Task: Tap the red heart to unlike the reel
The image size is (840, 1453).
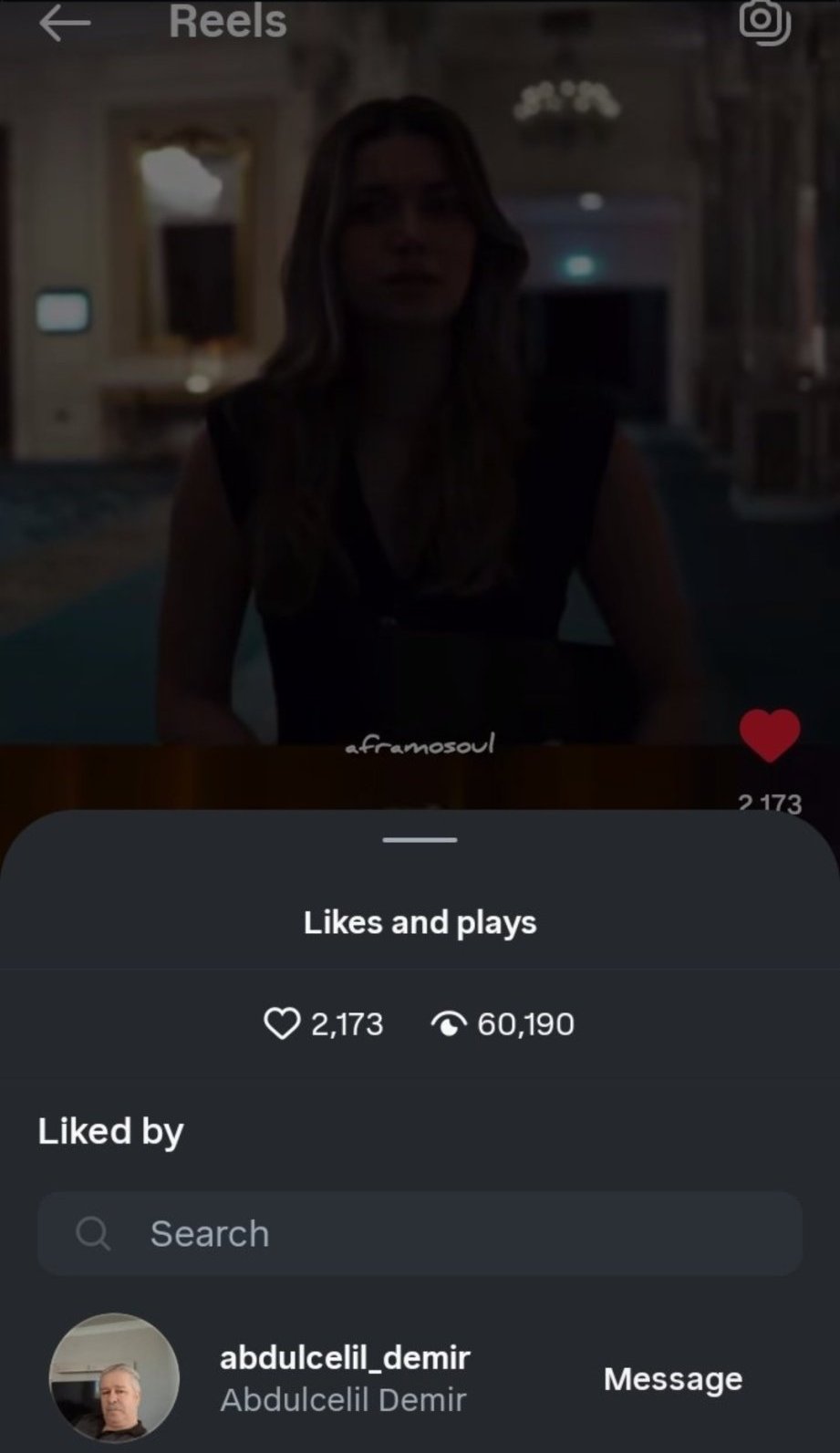Action: pos(769,735)
